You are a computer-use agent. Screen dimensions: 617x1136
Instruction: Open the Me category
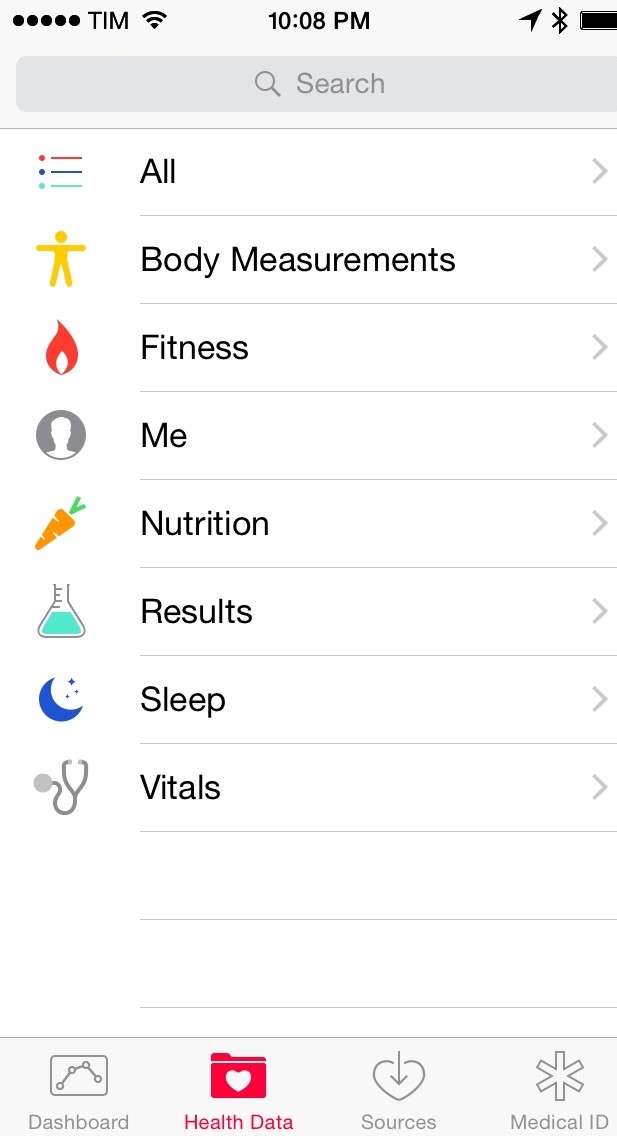pyautogui.click(x=308, y=436)
